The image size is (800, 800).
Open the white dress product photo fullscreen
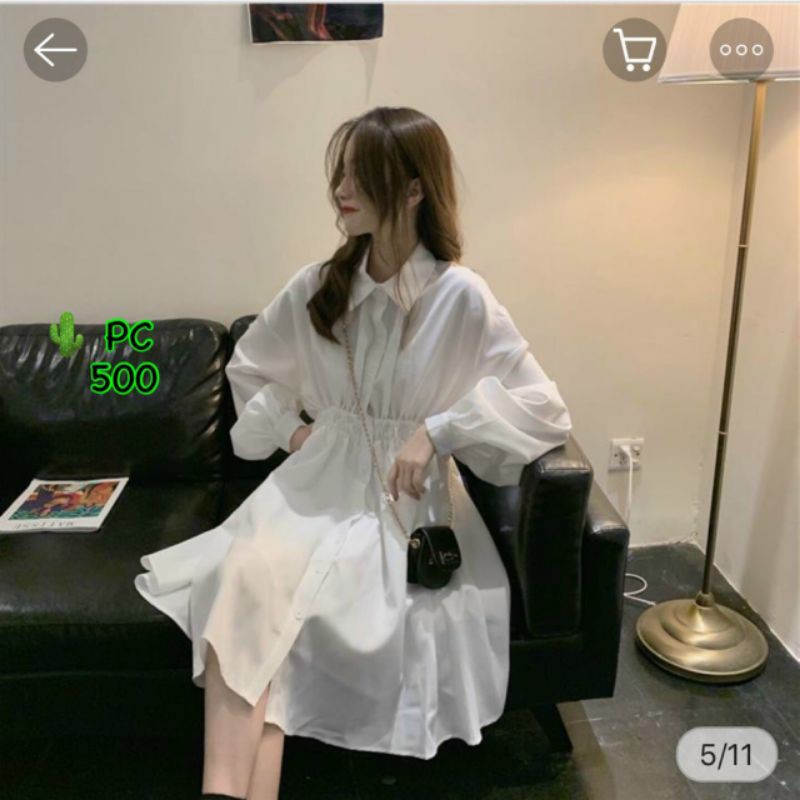[x=400, y=450]
